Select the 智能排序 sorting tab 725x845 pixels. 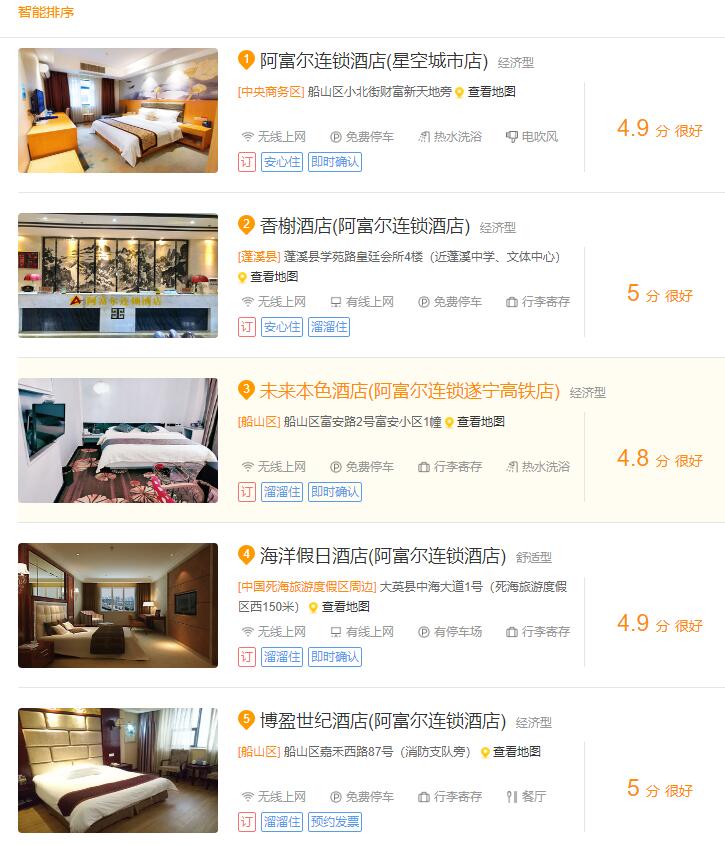click(45, 13)
